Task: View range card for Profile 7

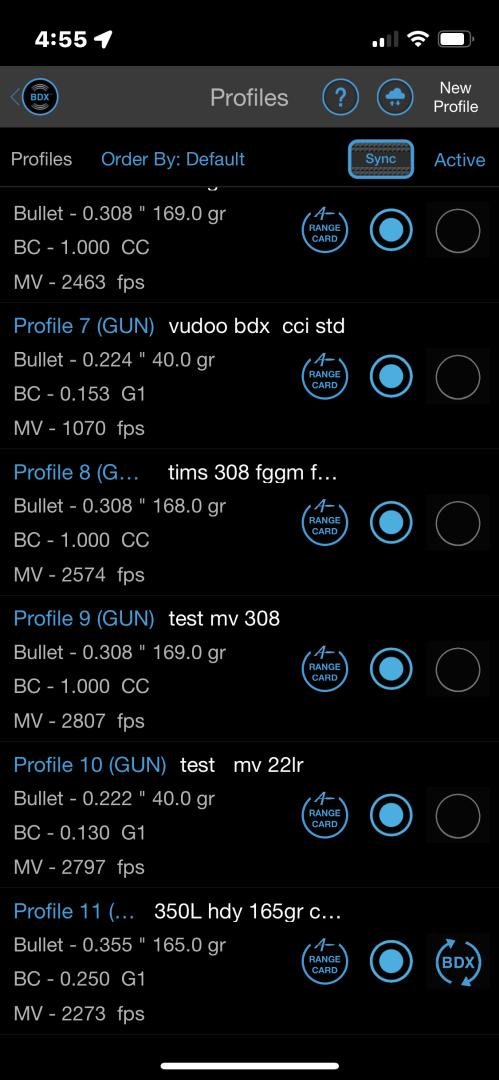Action: click(x=324, y=377)
